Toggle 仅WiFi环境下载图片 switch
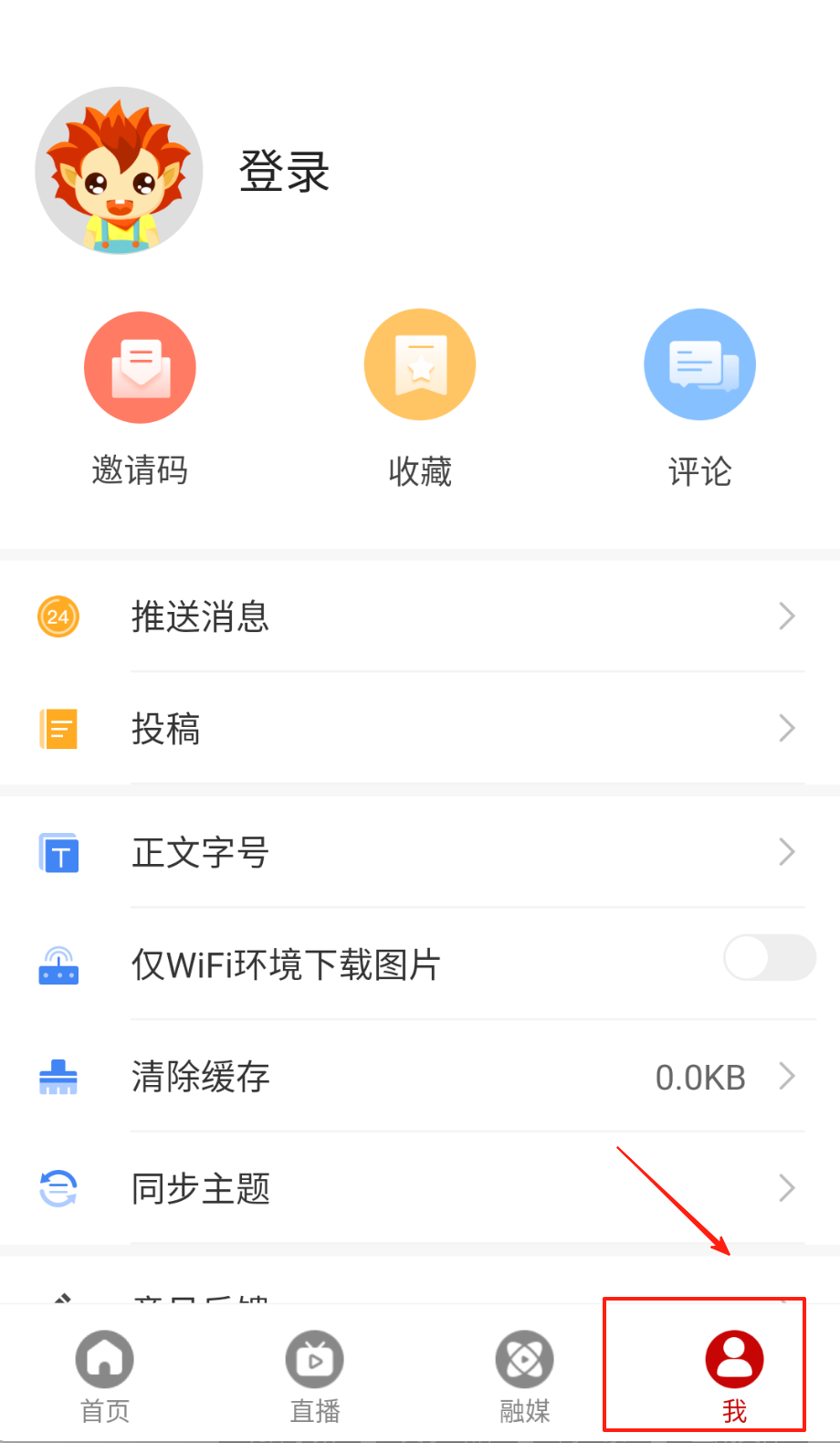840x1443 pixels. pos(769,958)
